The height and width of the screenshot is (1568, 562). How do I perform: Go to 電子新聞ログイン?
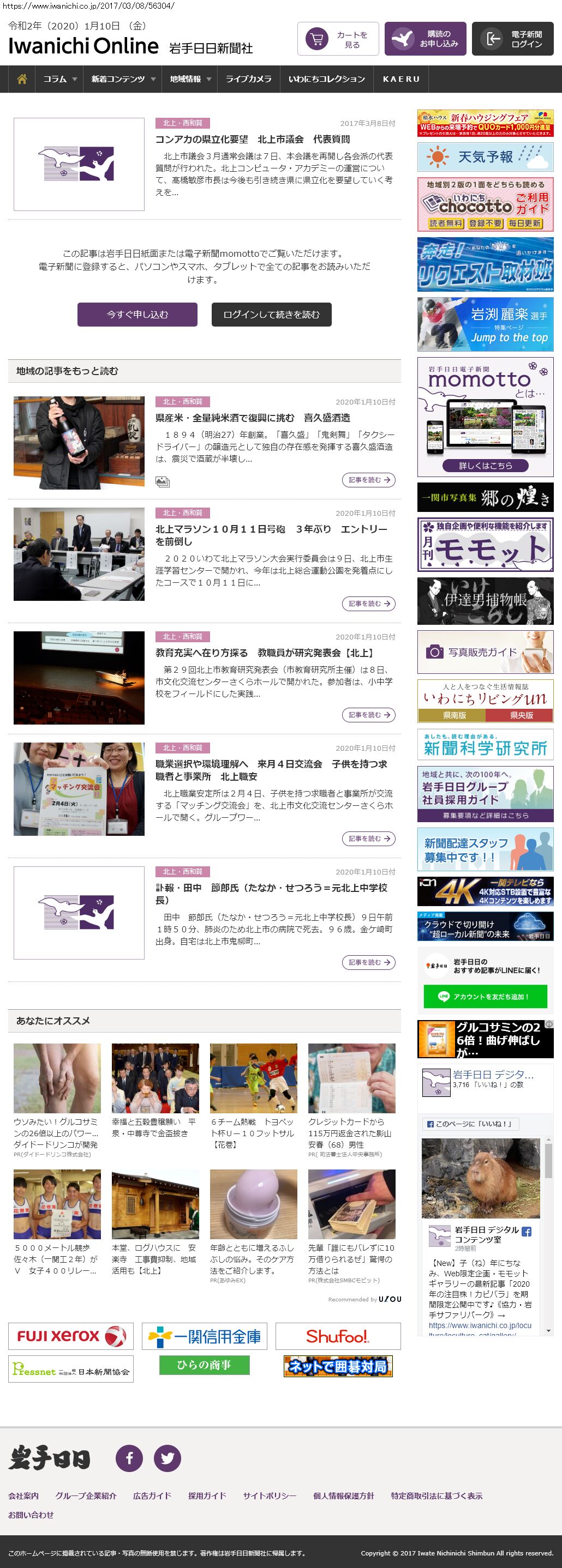coord(512,40)
